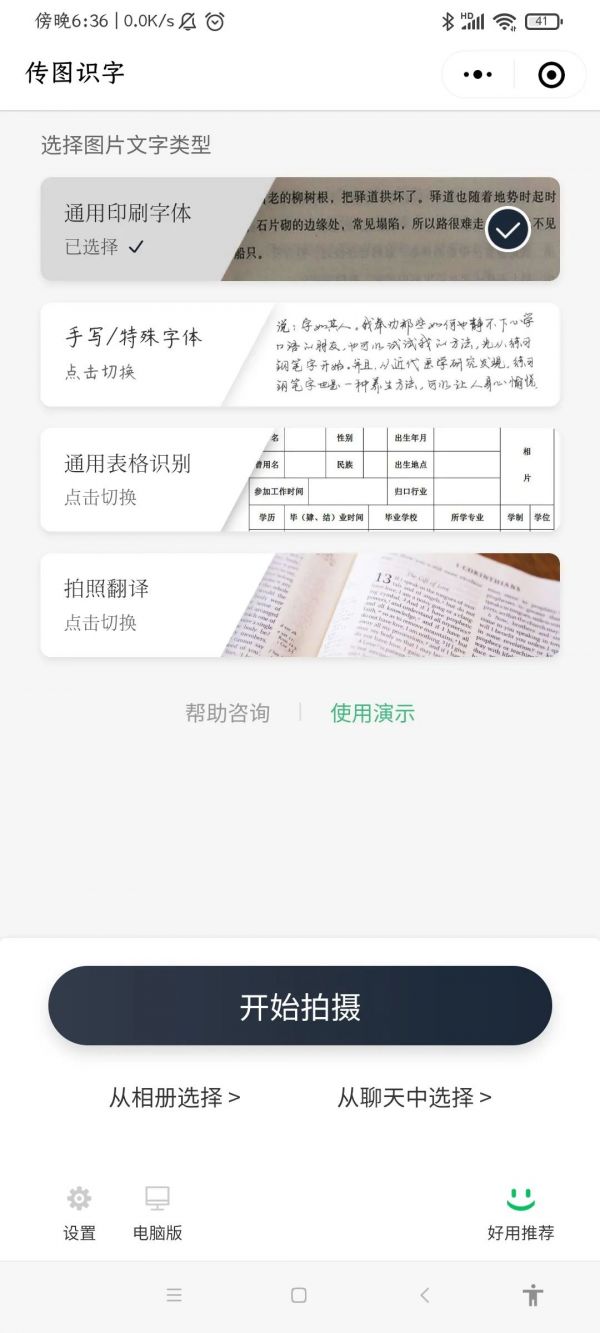Screen dimensions: 600x1333
Task: Close the mini program via circle icon
Action: (x=551, y=75)
